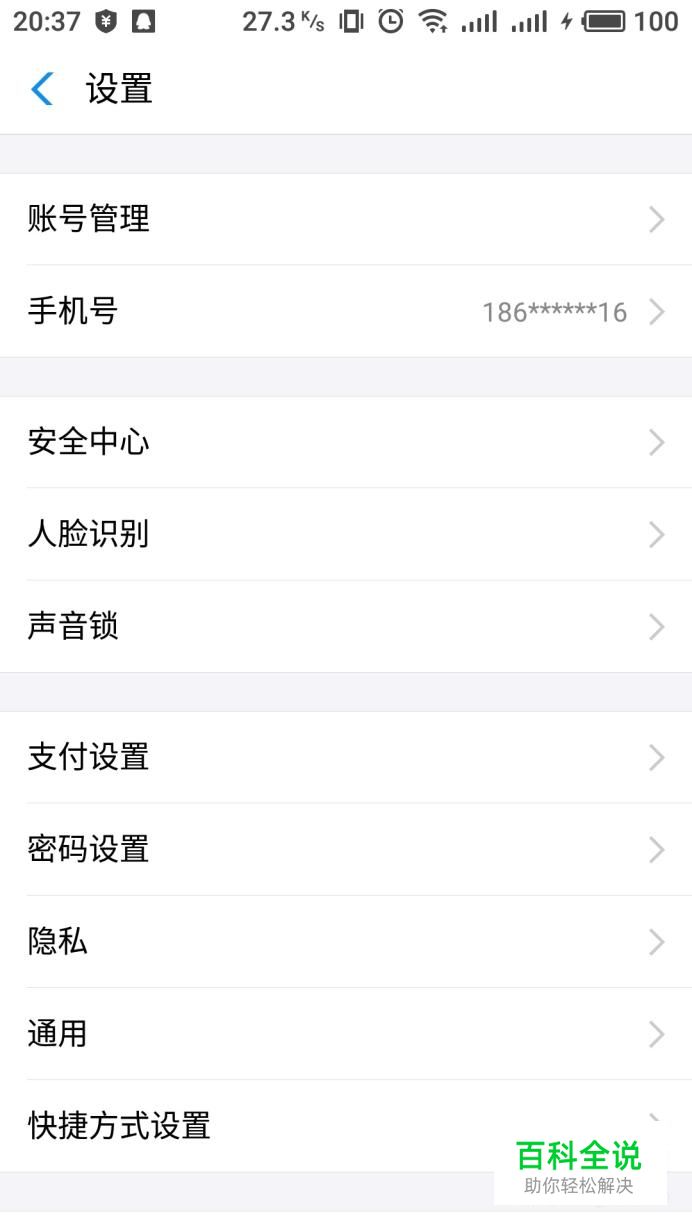Viewport: 692px width, 1230px height.
Task: Open 人脸识别 face recognition settings
Action: point(346,534)
